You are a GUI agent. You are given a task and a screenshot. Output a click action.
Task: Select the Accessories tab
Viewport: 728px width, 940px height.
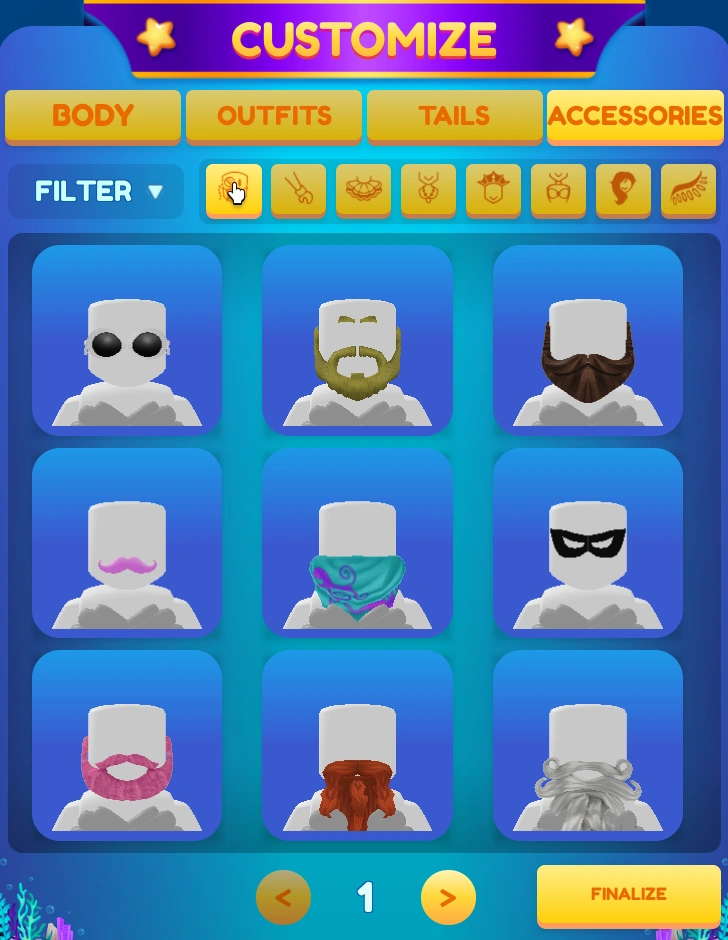(x=635, y=116)
